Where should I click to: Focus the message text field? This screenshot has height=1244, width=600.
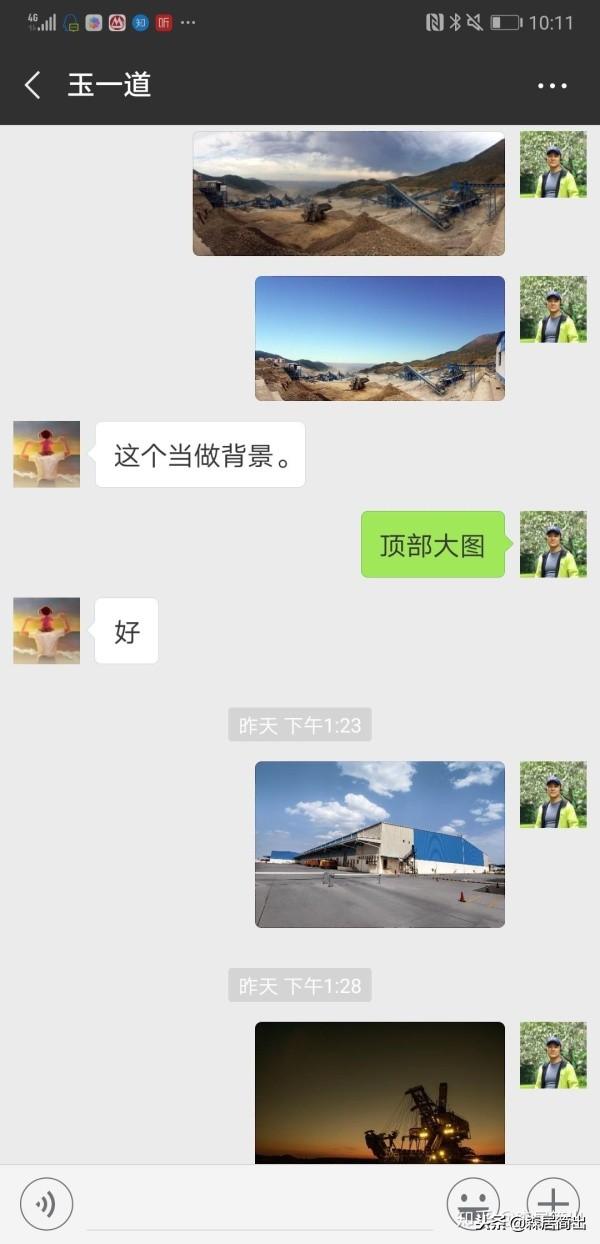[260, 1204]
